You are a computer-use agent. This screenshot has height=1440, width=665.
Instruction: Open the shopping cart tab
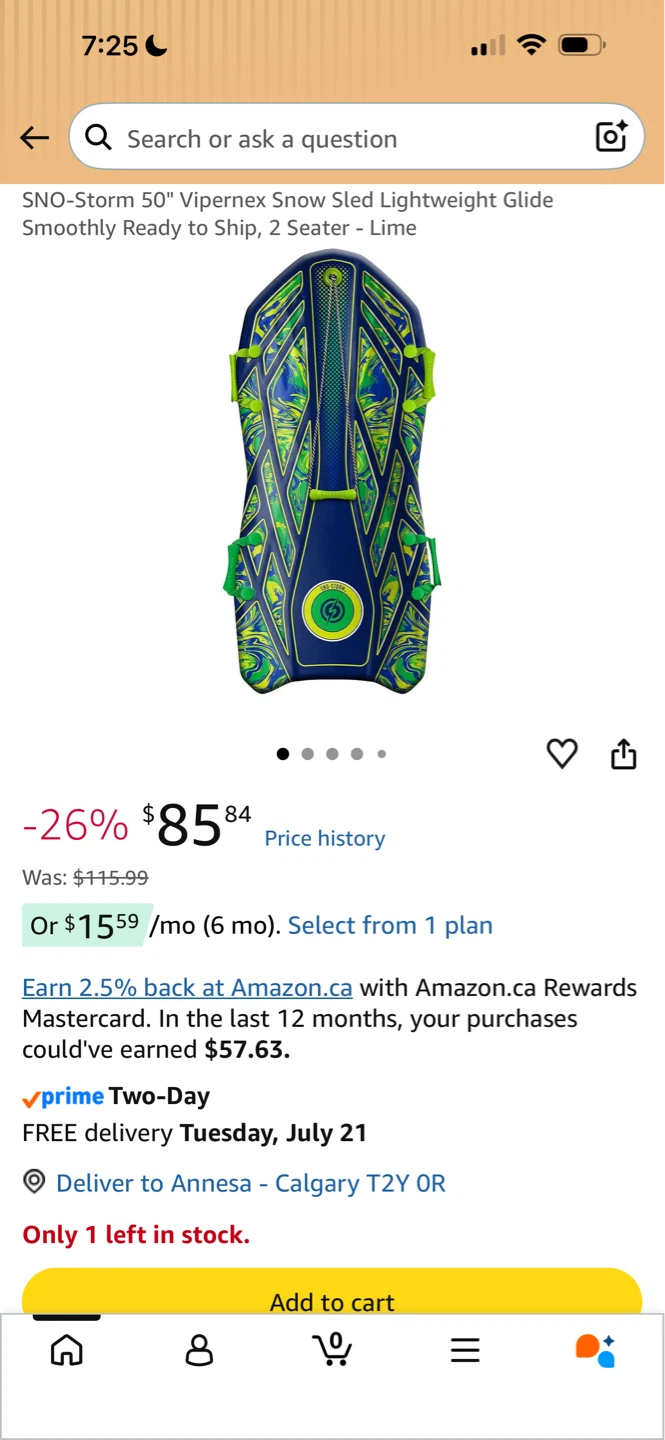coord(332,1349)
